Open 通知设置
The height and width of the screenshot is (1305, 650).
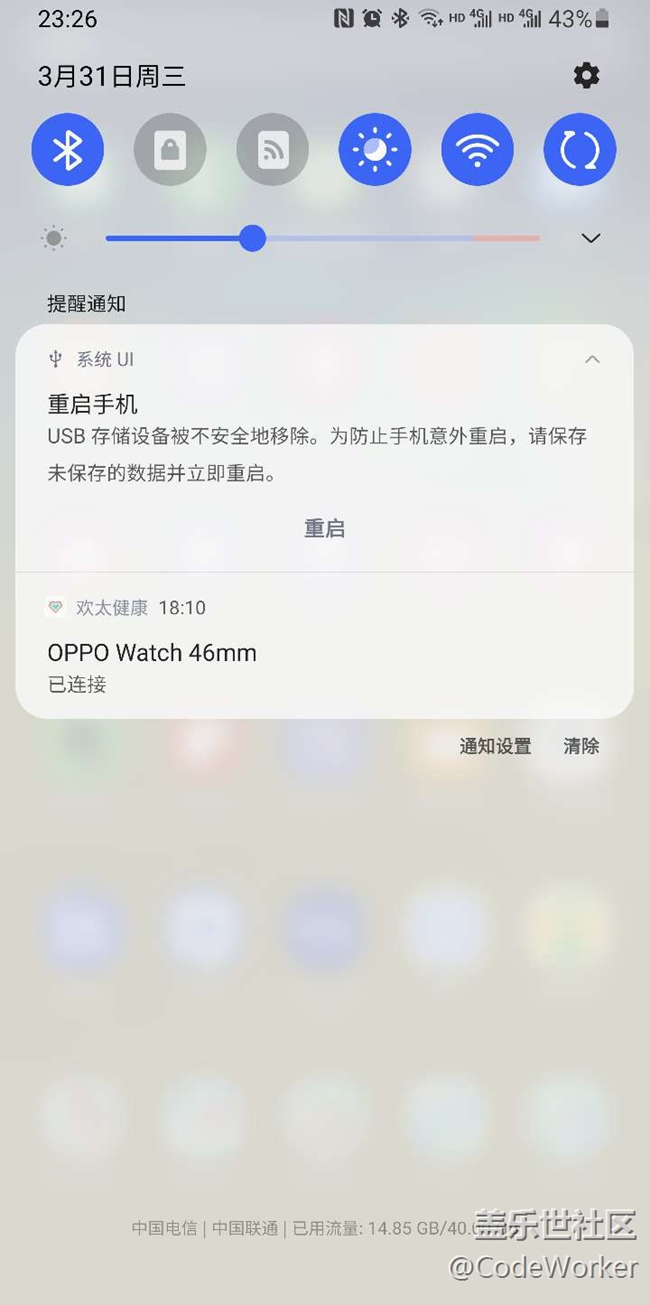(x=495, y=746)
